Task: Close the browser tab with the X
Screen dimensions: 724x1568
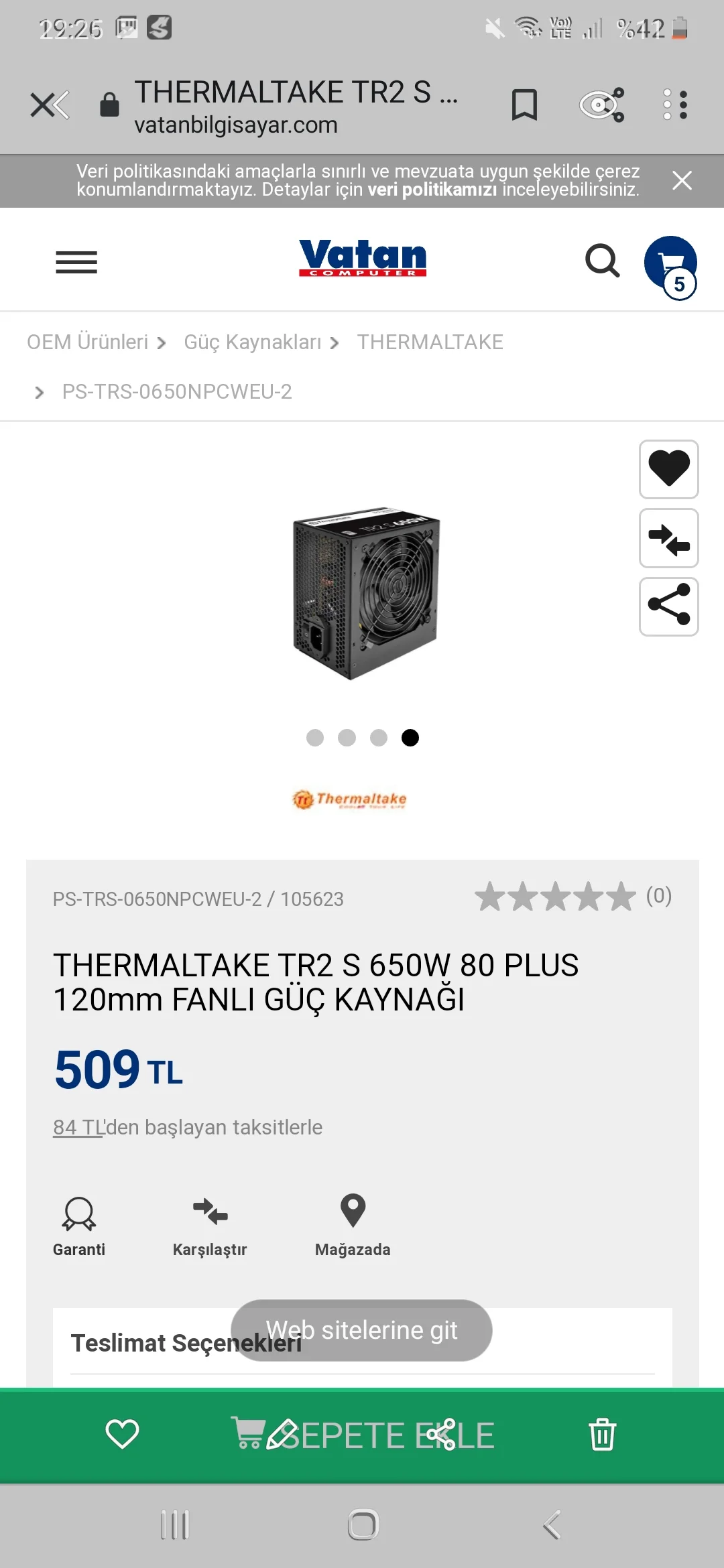Action: pyautogui.click(x=48, y=105)
